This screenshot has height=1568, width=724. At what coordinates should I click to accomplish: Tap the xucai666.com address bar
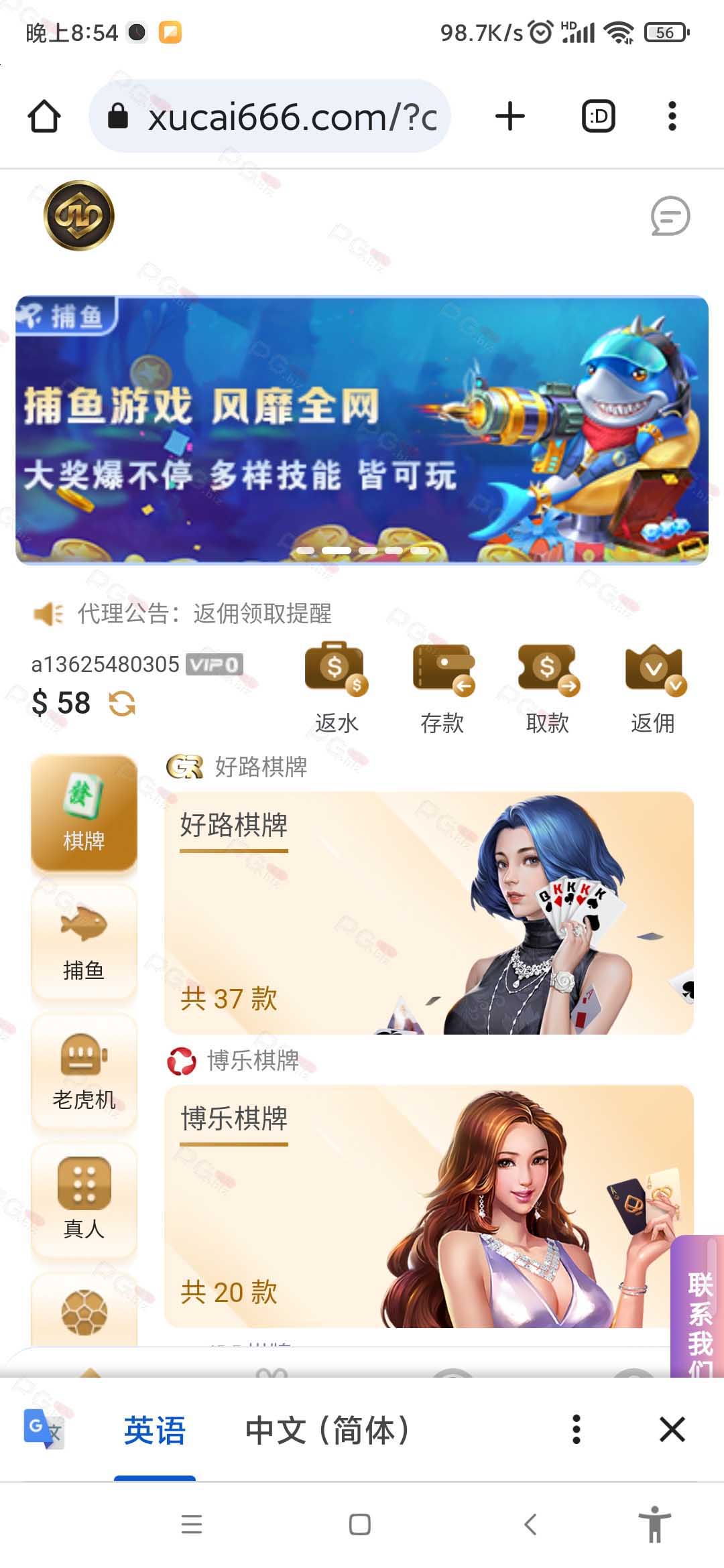(270, 117)
